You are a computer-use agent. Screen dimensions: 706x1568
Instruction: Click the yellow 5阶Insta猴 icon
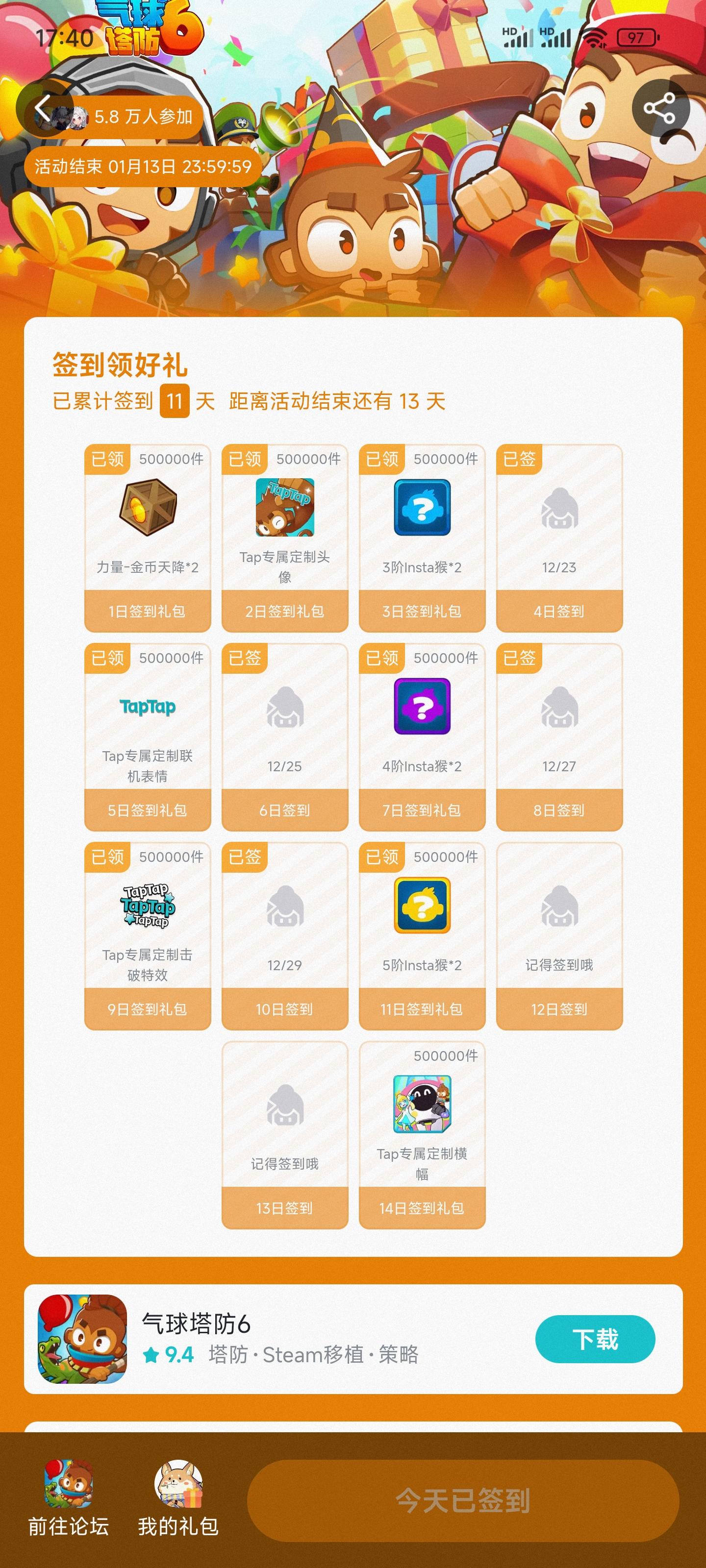point(422,907)
